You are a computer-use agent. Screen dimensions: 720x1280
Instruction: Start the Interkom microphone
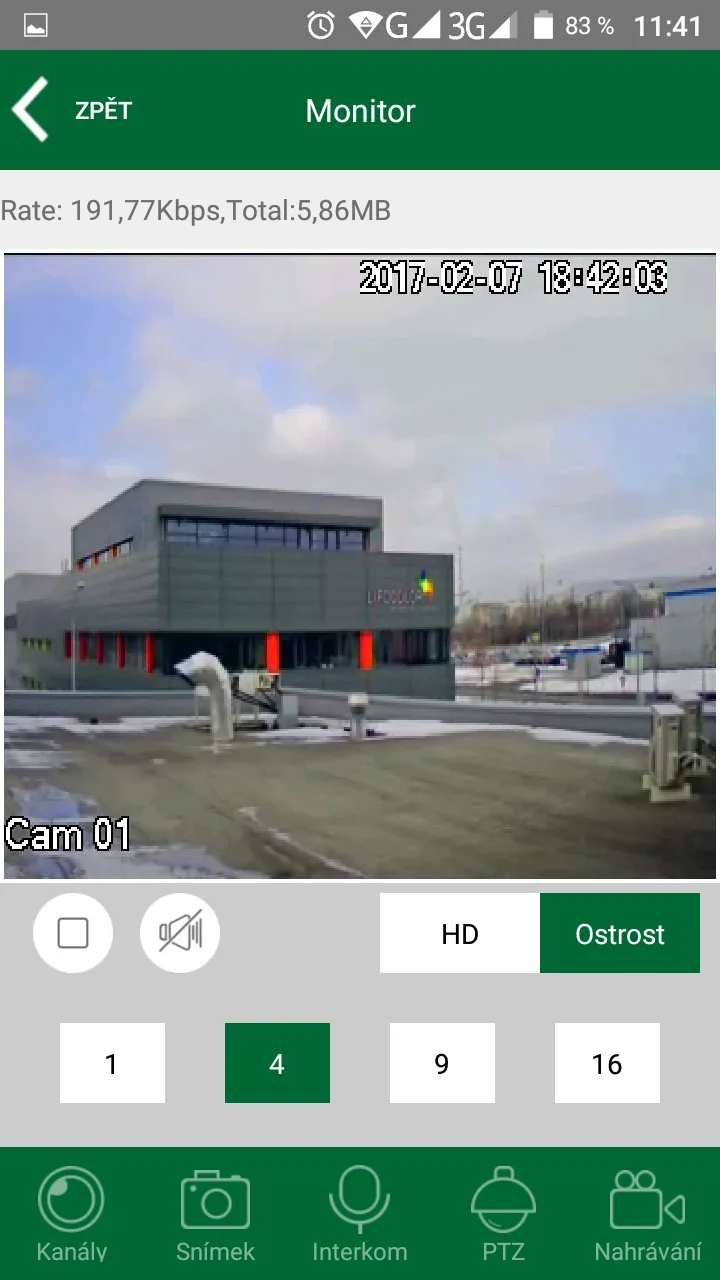click(359, 1213)
